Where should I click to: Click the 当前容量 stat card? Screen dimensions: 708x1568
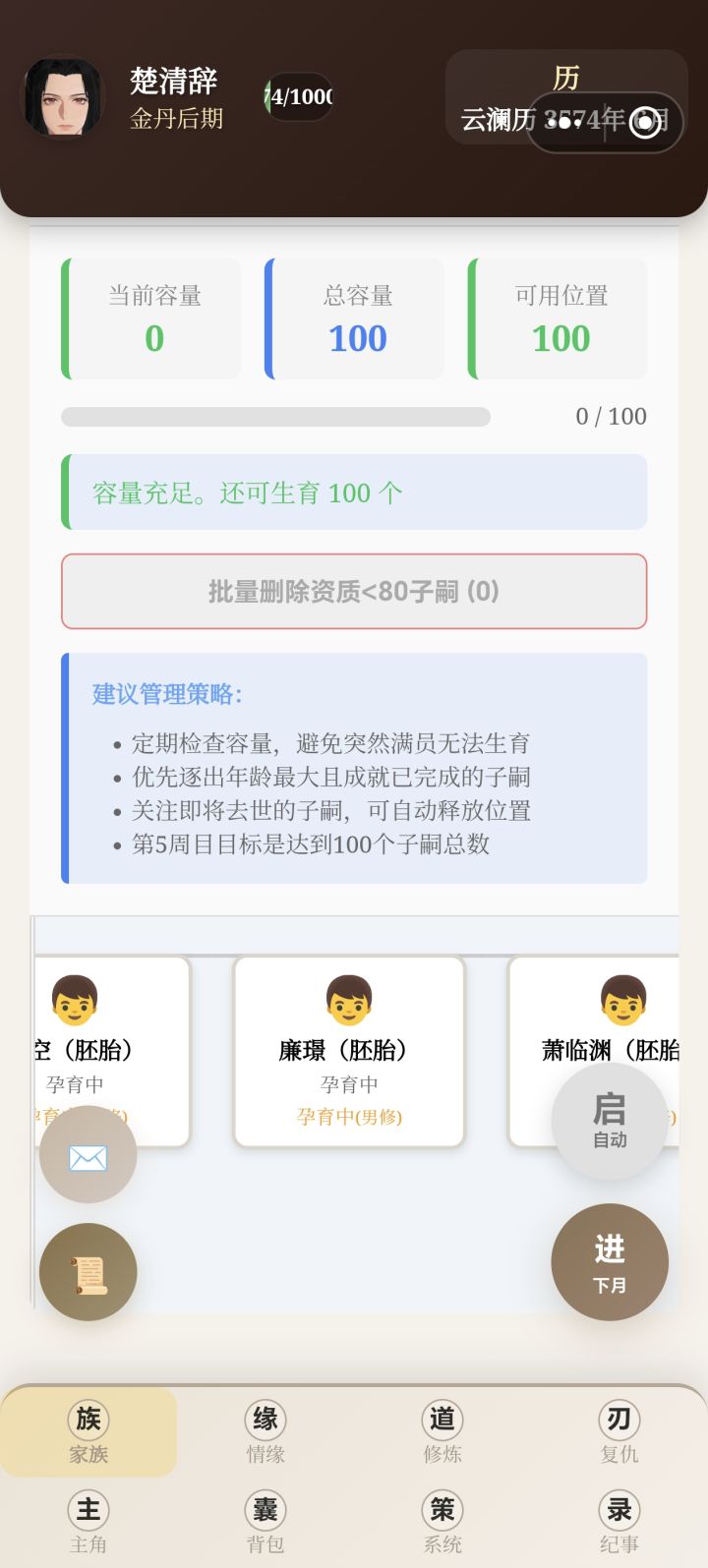[150, 318]
